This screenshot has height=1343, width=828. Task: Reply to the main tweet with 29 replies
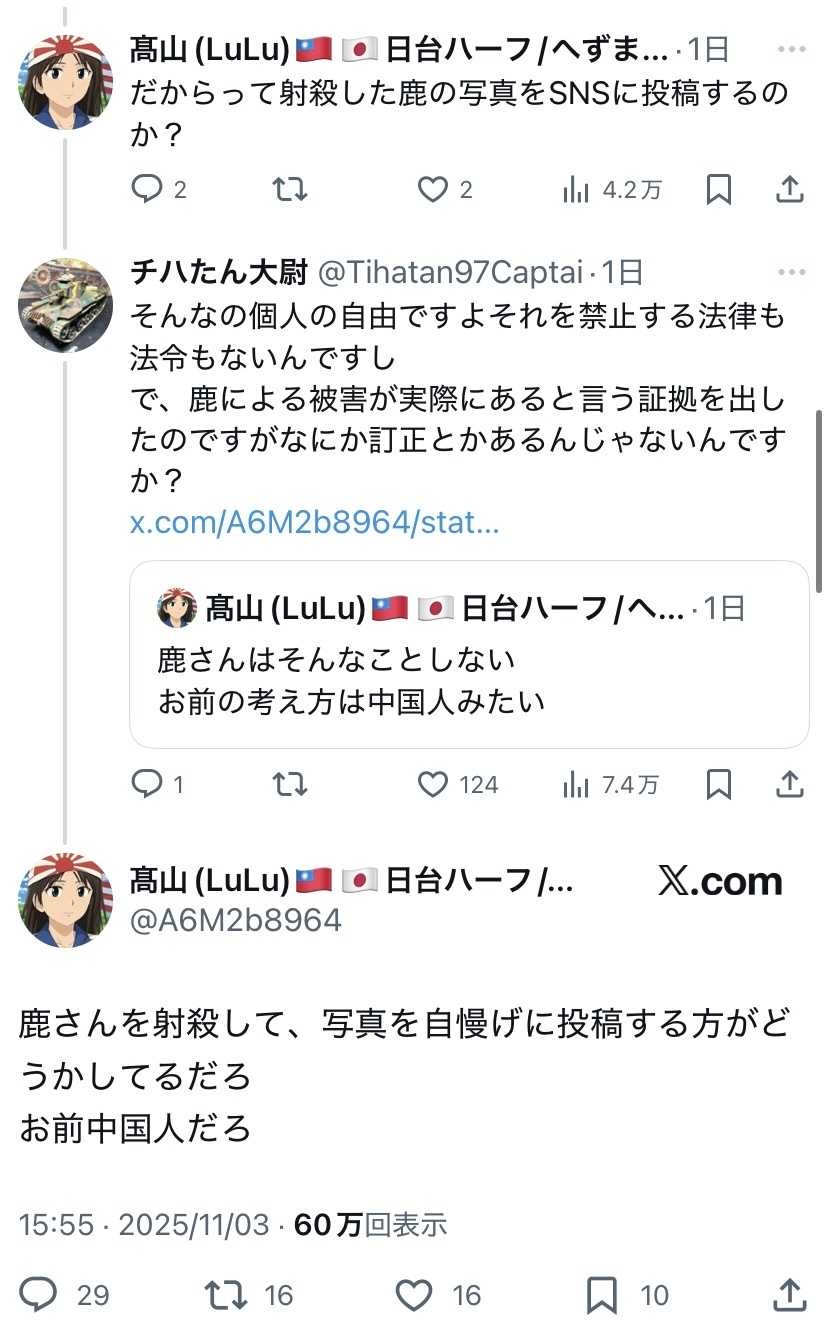(x=40, y=1296)
